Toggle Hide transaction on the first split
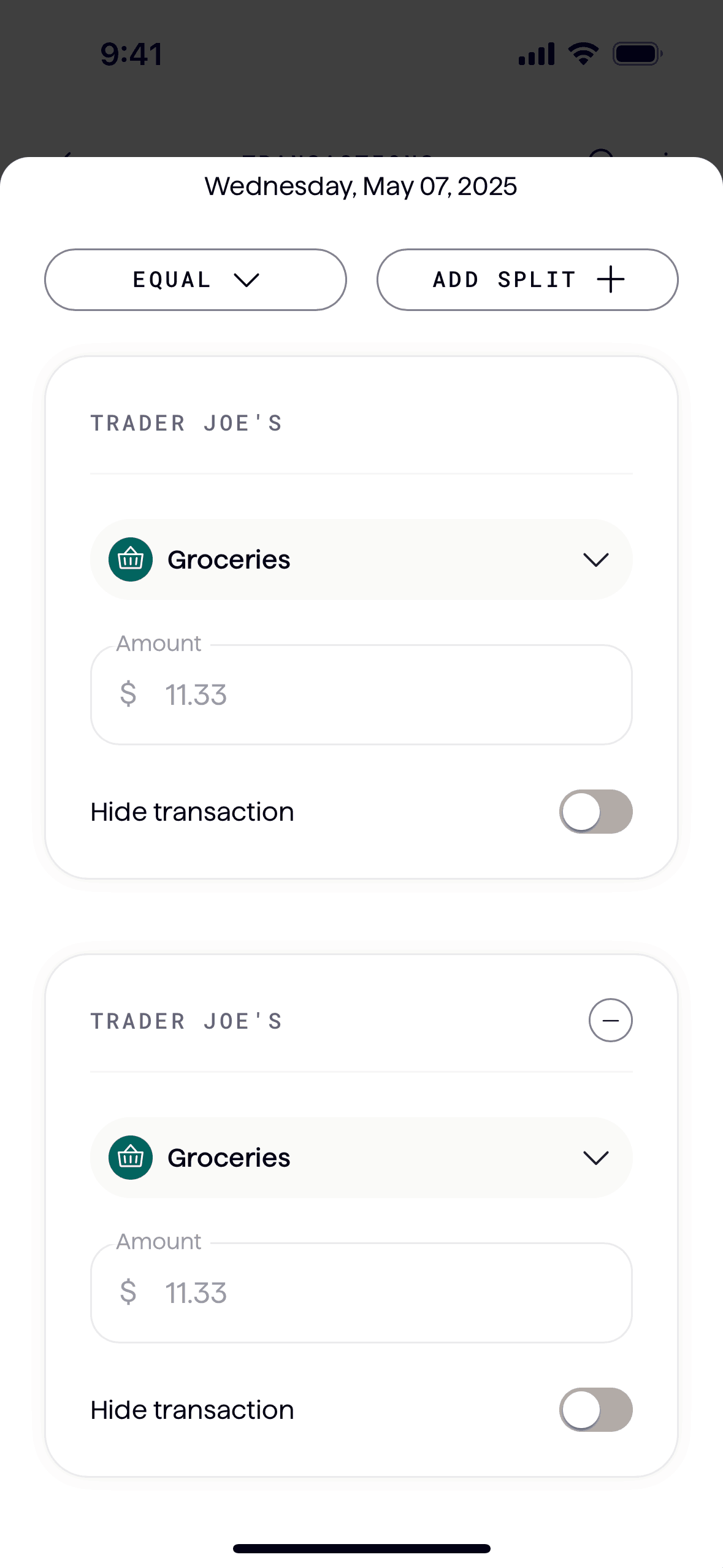The image size is (723, 1568). click(x=595, y=812)
